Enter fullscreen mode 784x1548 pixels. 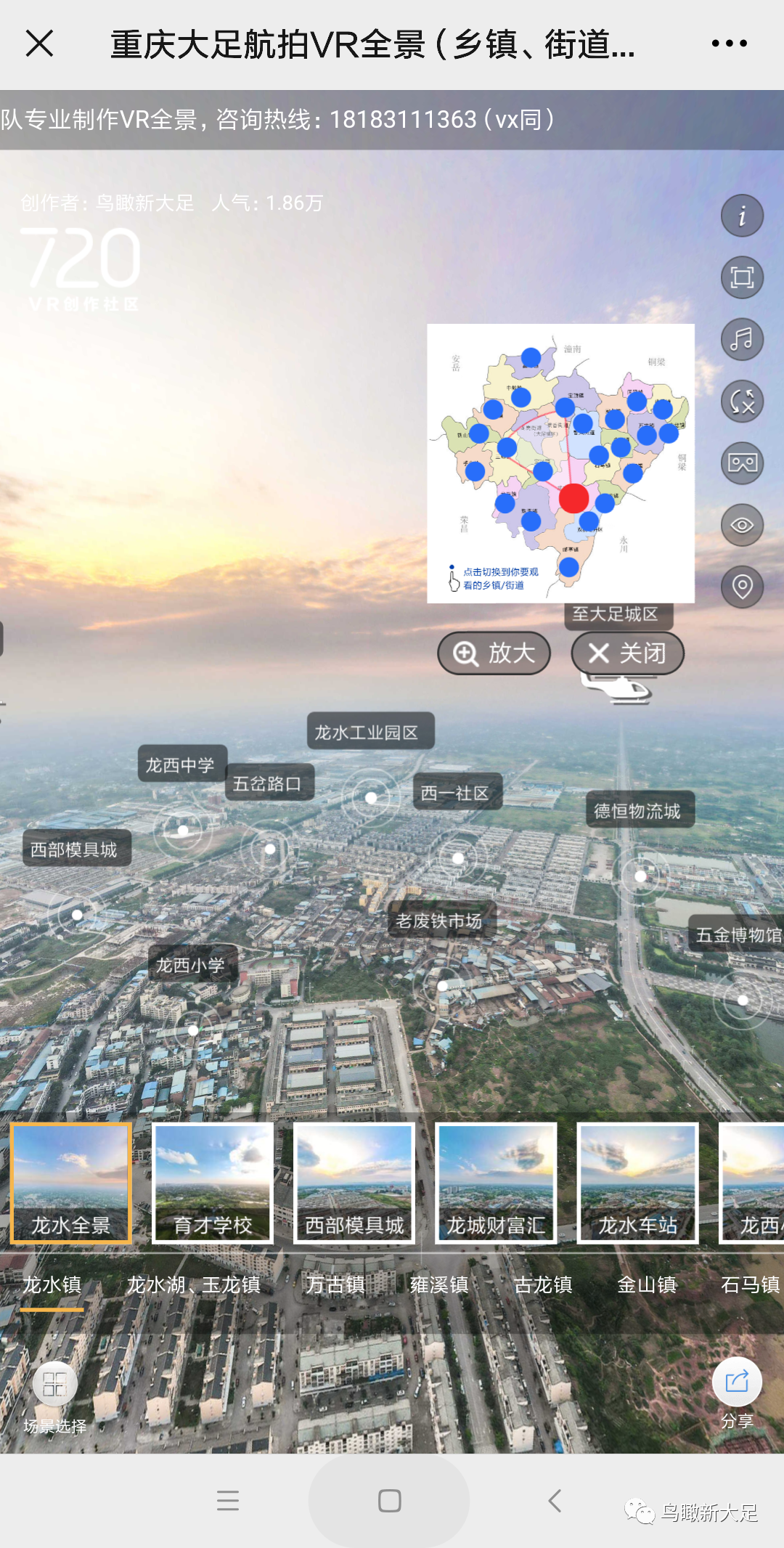[742, 277]
